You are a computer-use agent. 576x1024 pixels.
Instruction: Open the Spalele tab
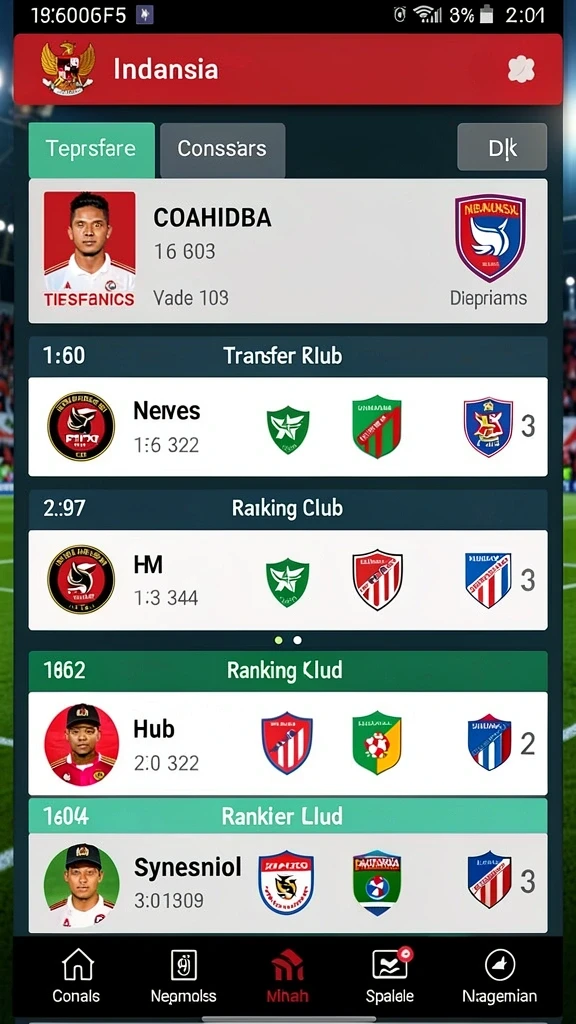(x=390, y=976)
